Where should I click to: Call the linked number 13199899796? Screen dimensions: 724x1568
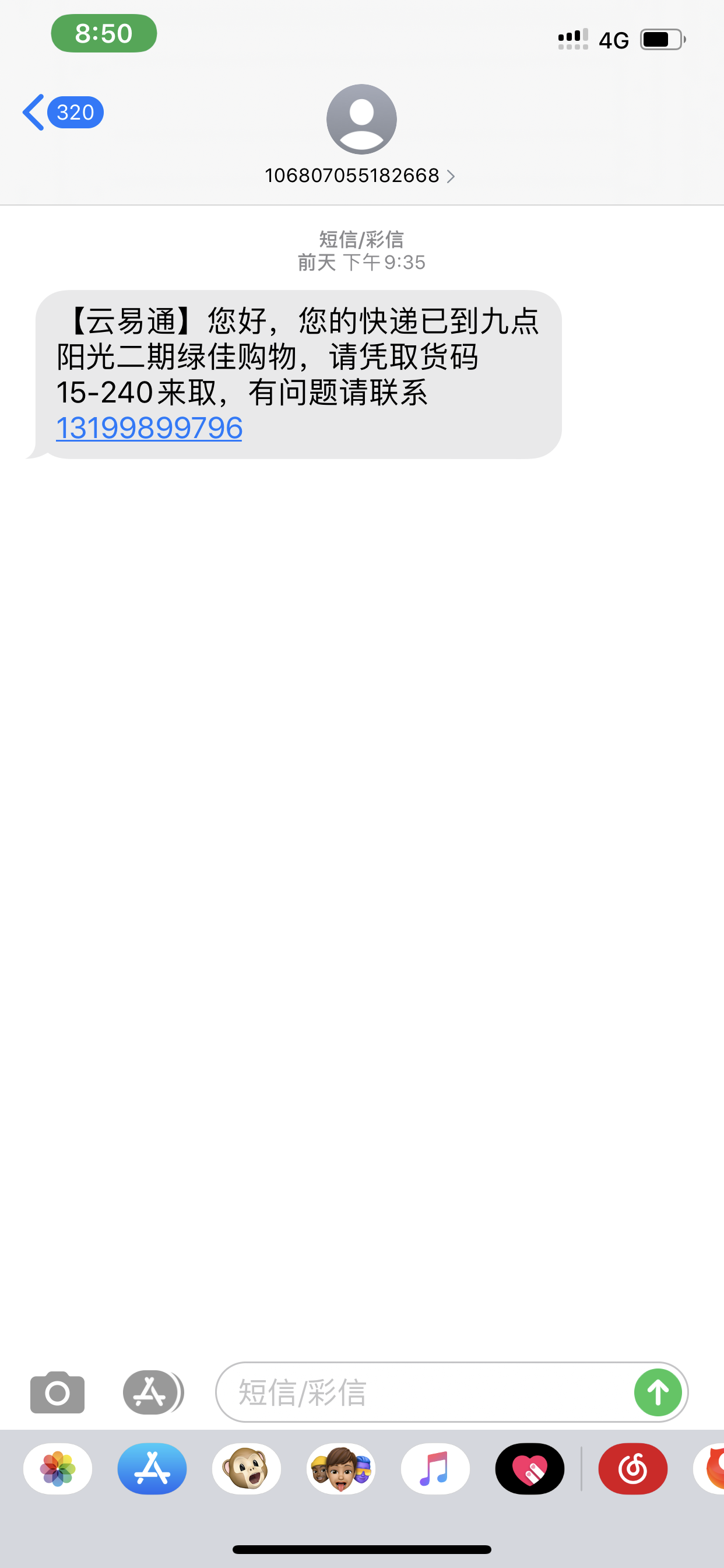pos(149,428)
